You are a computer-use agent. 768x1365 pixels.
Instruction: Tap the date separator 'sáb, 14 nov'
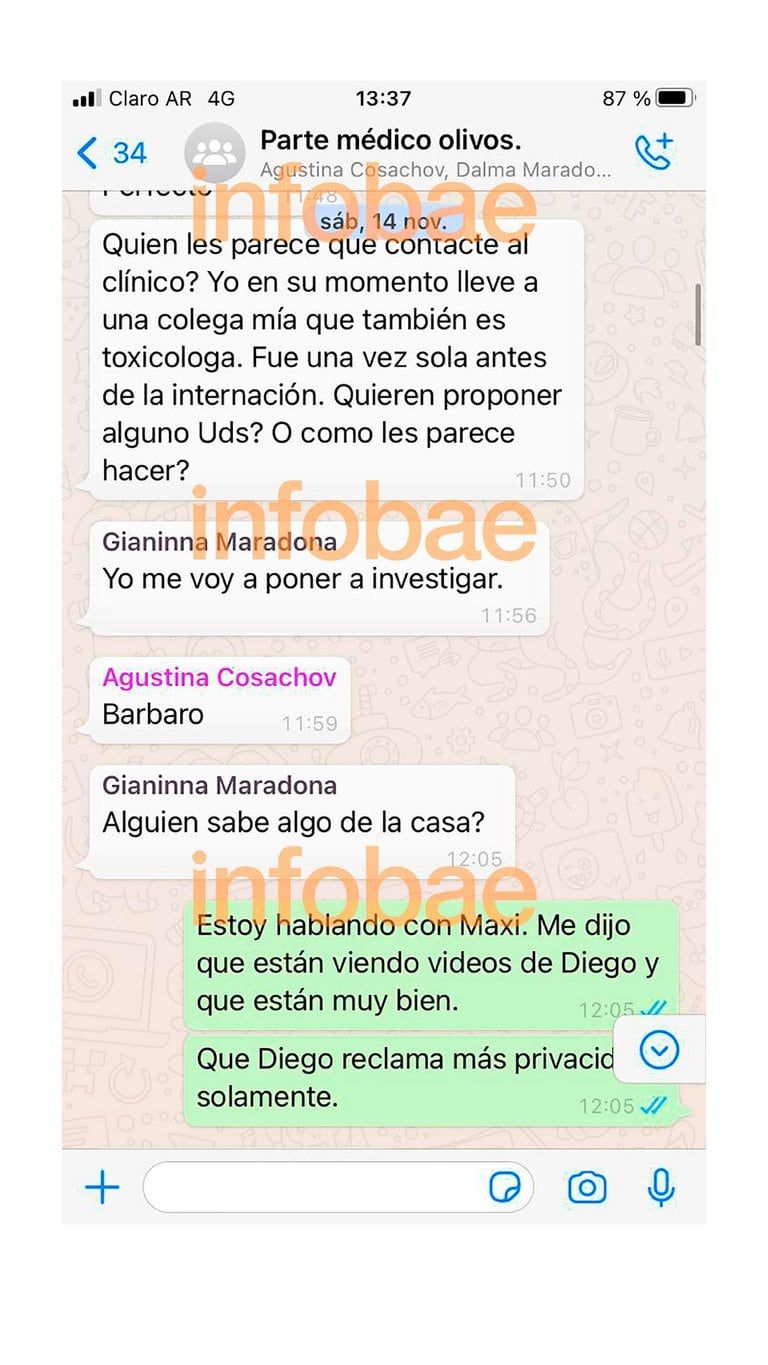tap(383, 219)
